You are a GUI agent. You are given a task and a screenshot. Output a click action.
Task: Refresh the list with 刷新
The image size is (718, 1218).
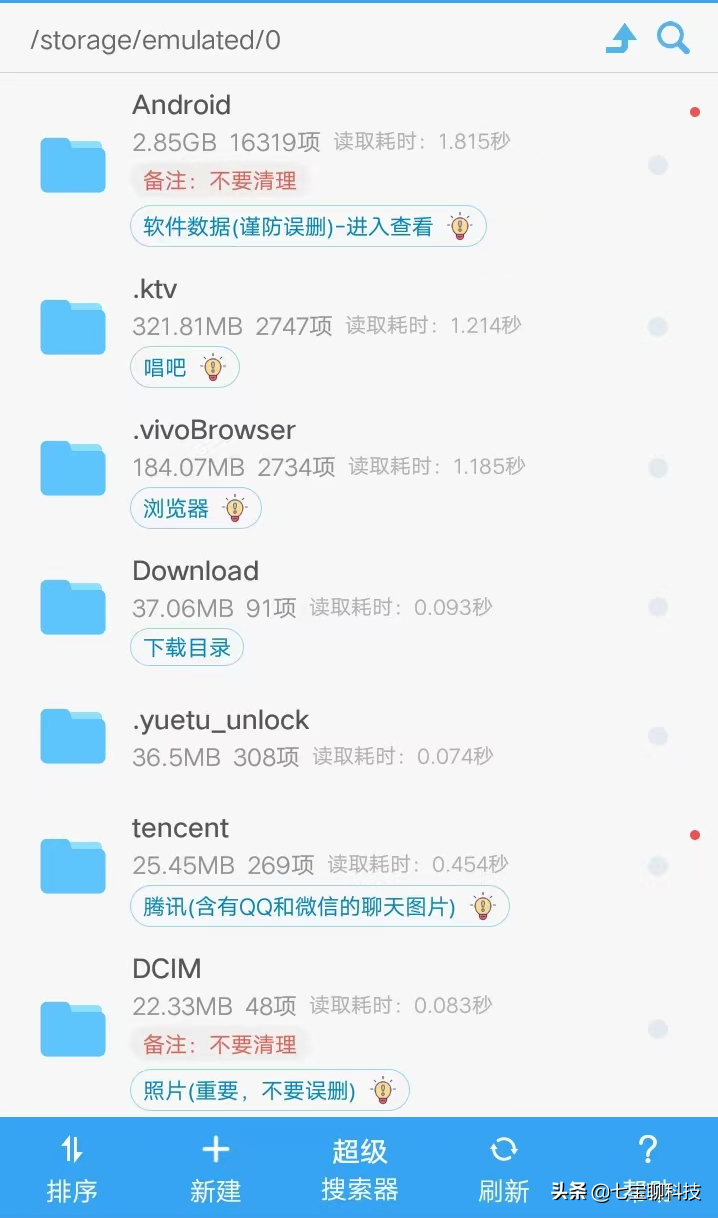click(x=503, y=1168)
